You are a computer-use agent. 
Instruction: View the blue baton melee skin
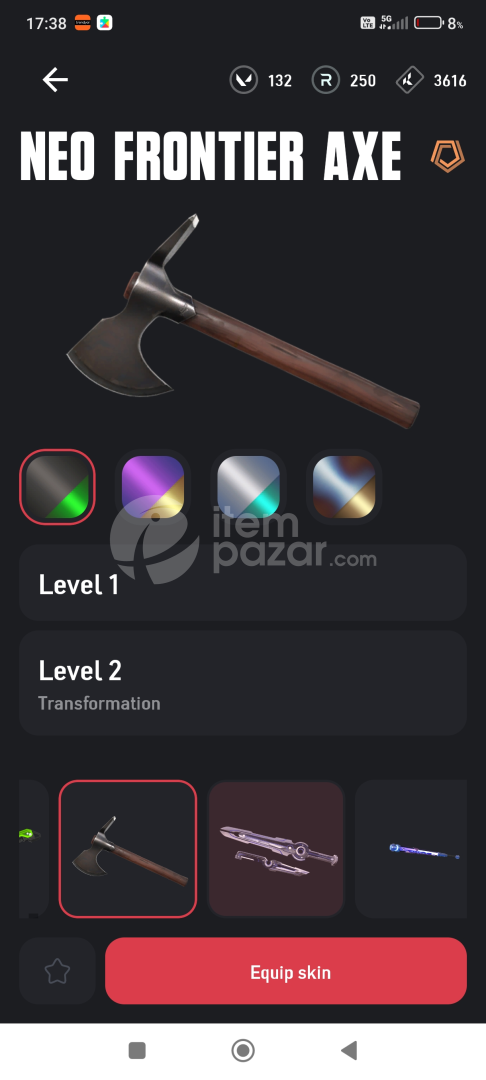pos(411,849)
